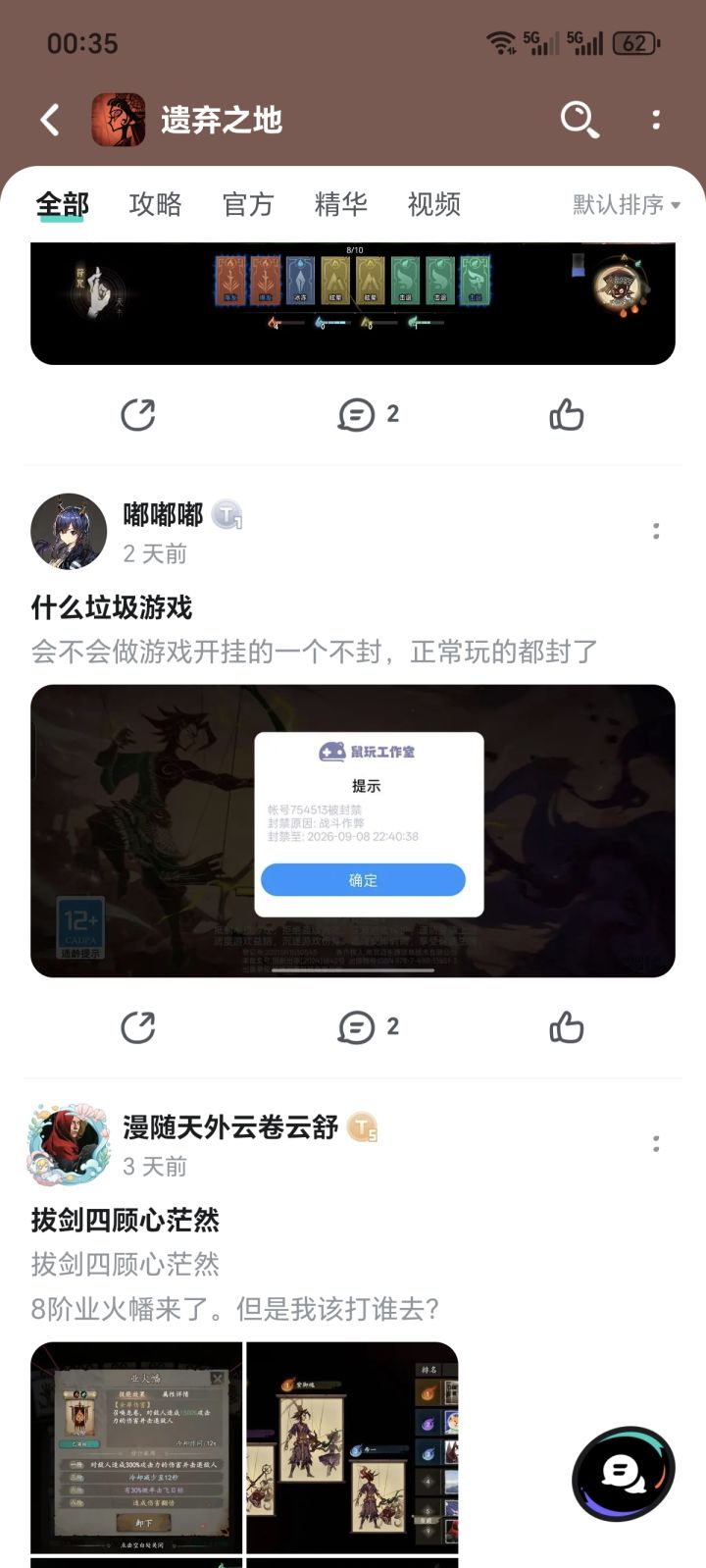Share the top card deck post

pos(138,414)
